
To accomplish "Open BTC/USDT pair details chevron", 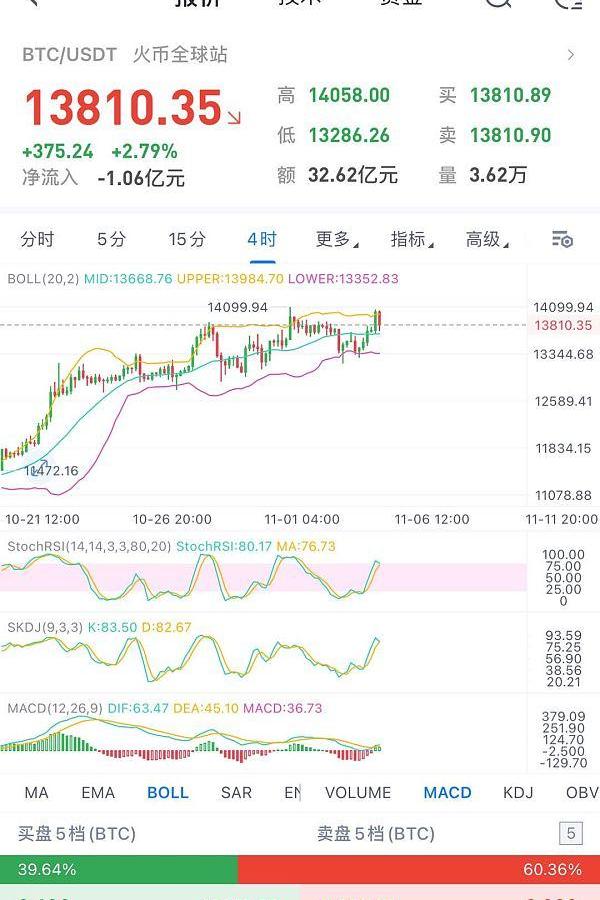I will click(x=571, y=55).
